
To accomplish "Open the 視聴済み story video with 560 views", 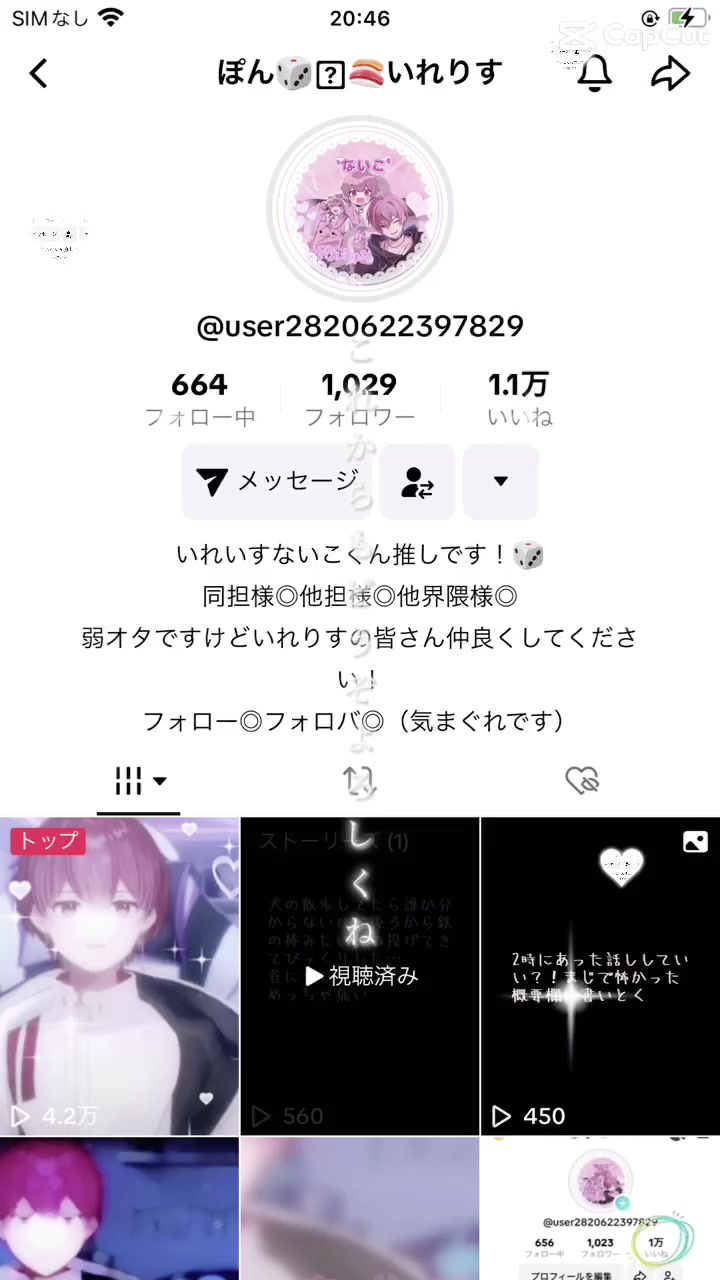I will [360, 976].
